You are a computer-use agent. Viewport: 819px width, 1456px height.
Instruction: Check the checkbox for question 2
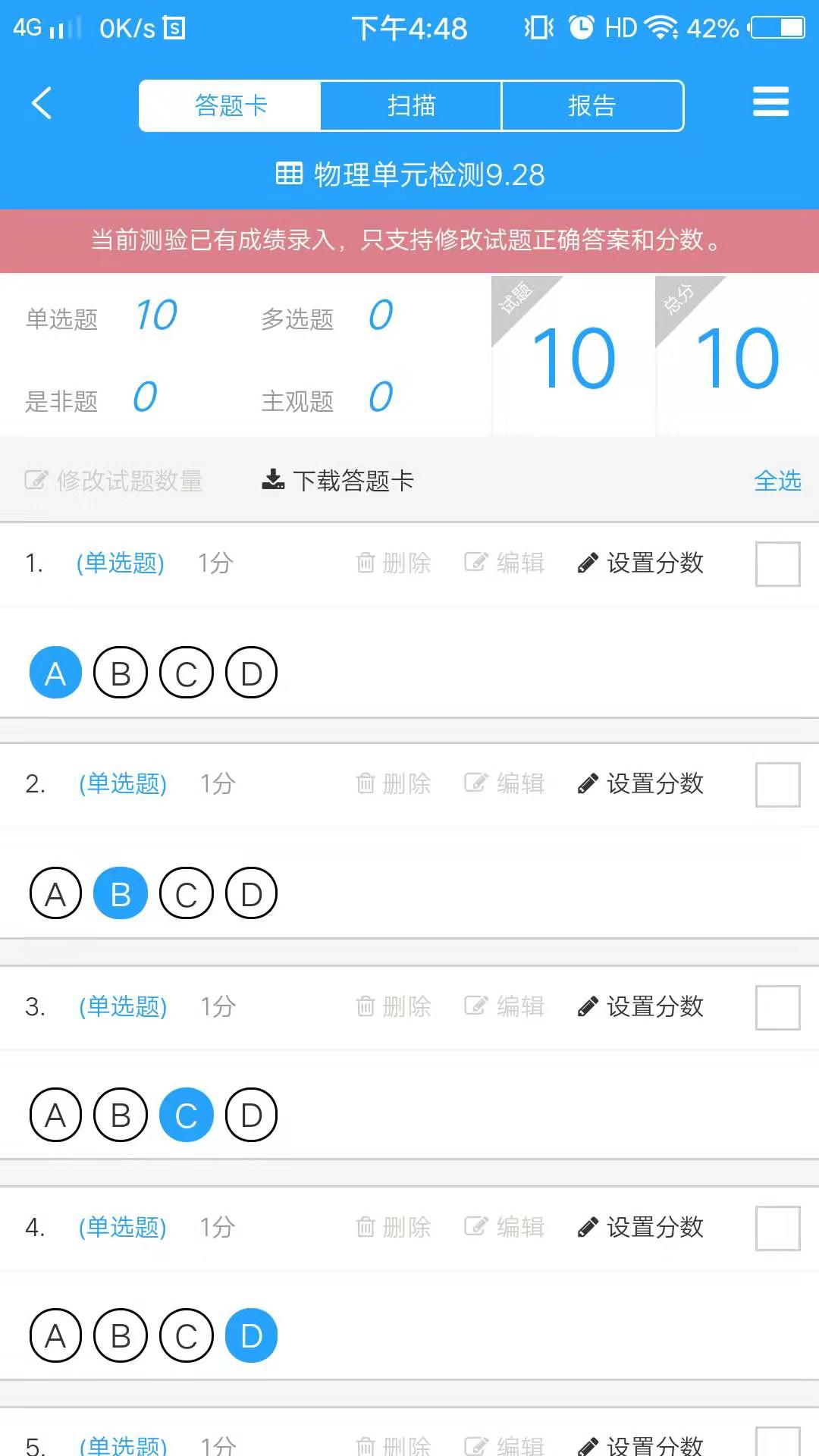[778, 784]
